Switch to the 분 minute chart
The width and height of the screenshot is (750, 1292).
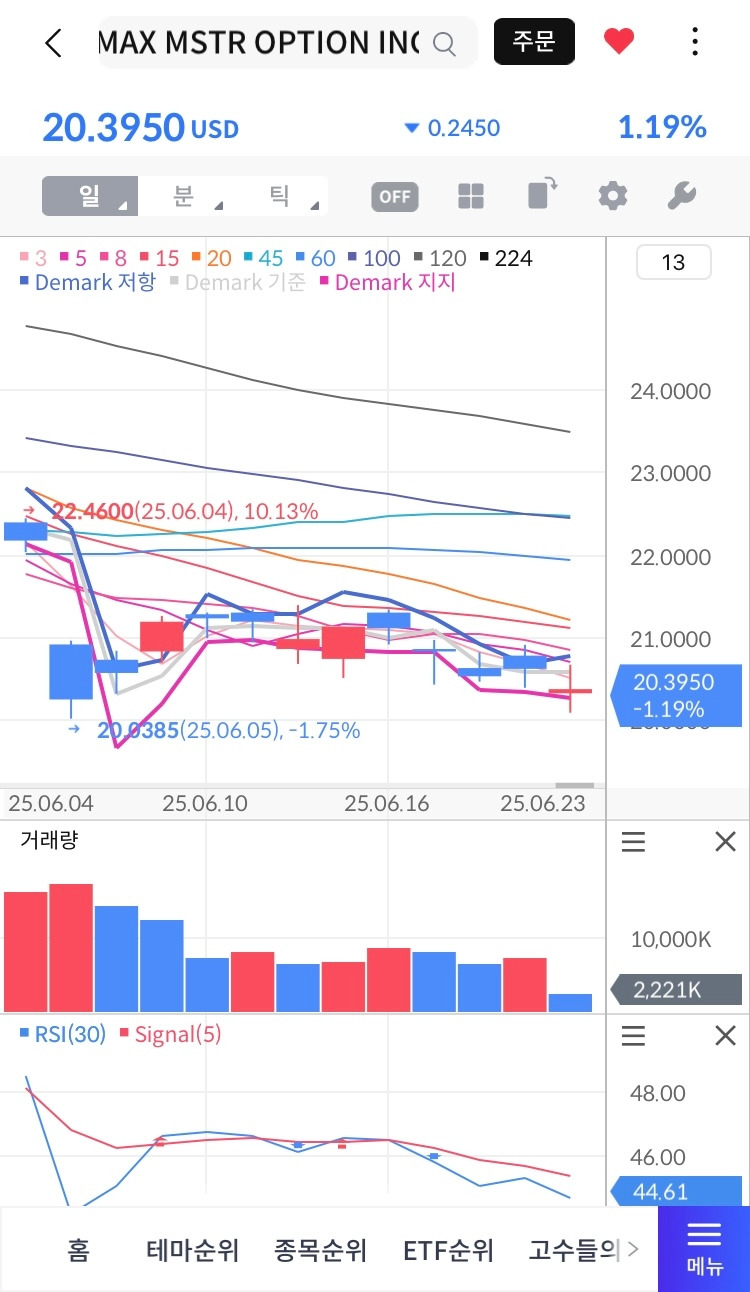(x=184, y=196)
